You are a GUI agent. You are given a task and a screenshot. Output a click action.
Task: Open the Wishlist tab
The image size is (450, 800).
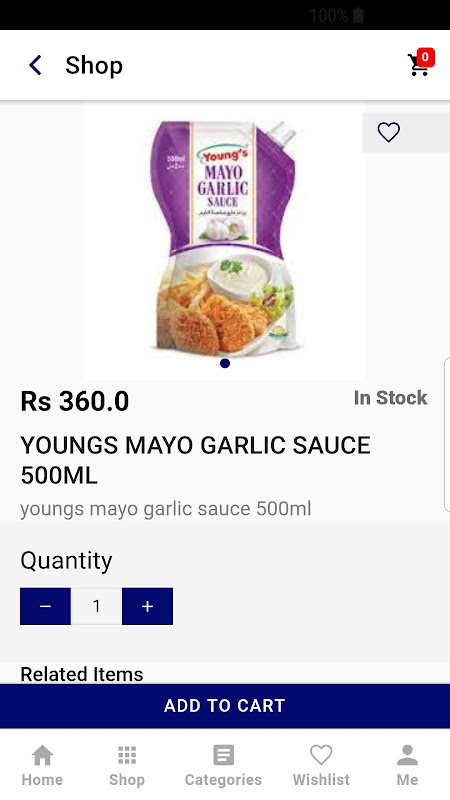321,765
